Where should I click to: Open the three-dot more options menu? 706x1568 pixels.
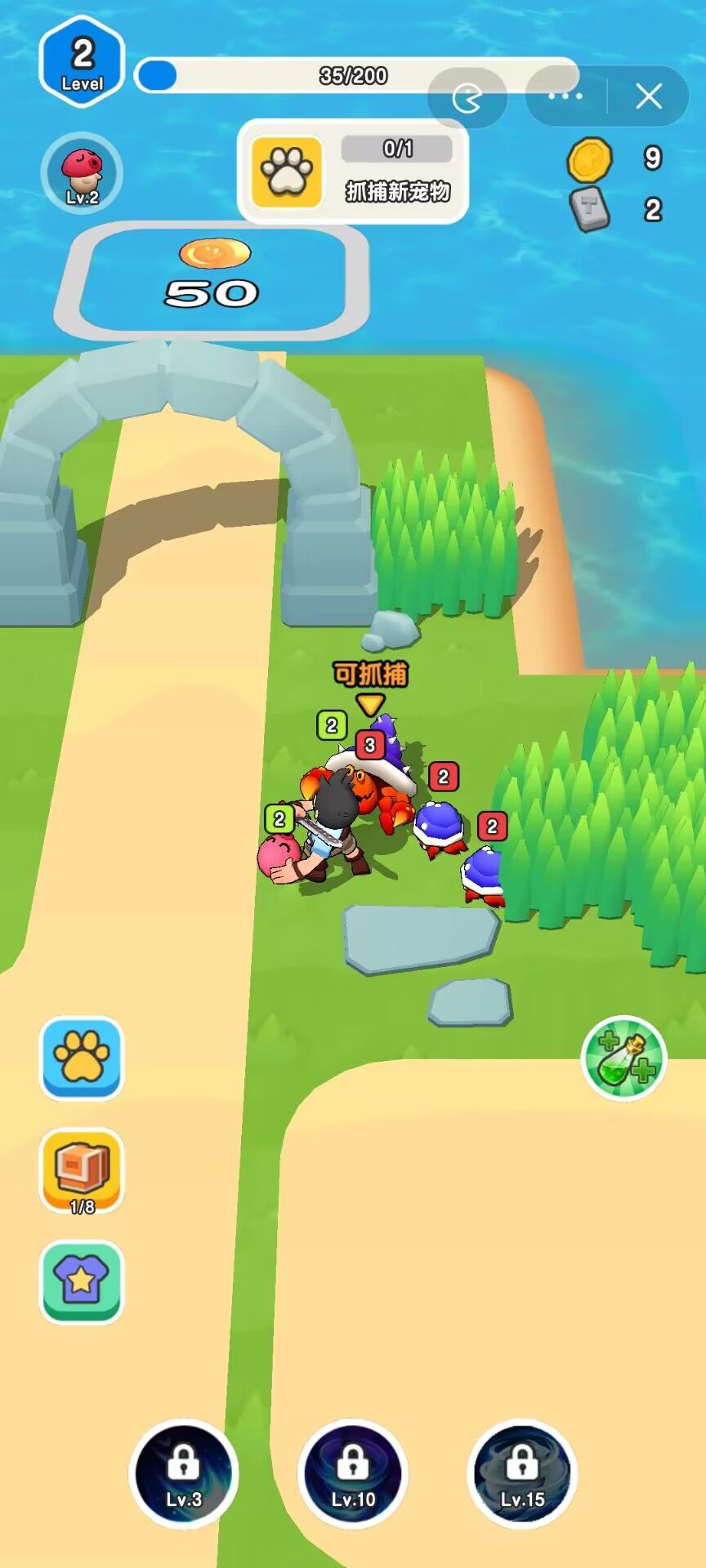(565, 96)
